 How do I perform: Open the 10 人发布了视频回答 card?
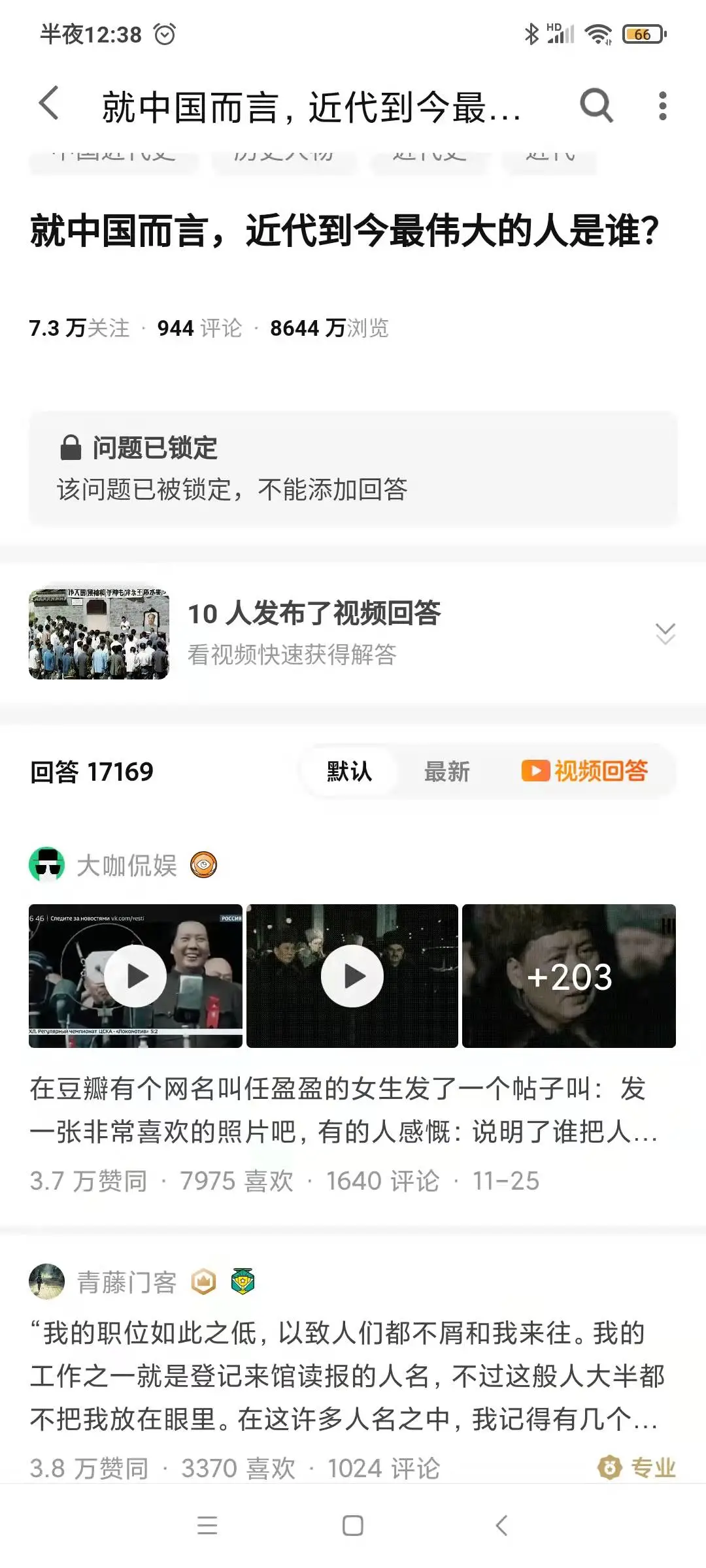click(x=353, y=633)
